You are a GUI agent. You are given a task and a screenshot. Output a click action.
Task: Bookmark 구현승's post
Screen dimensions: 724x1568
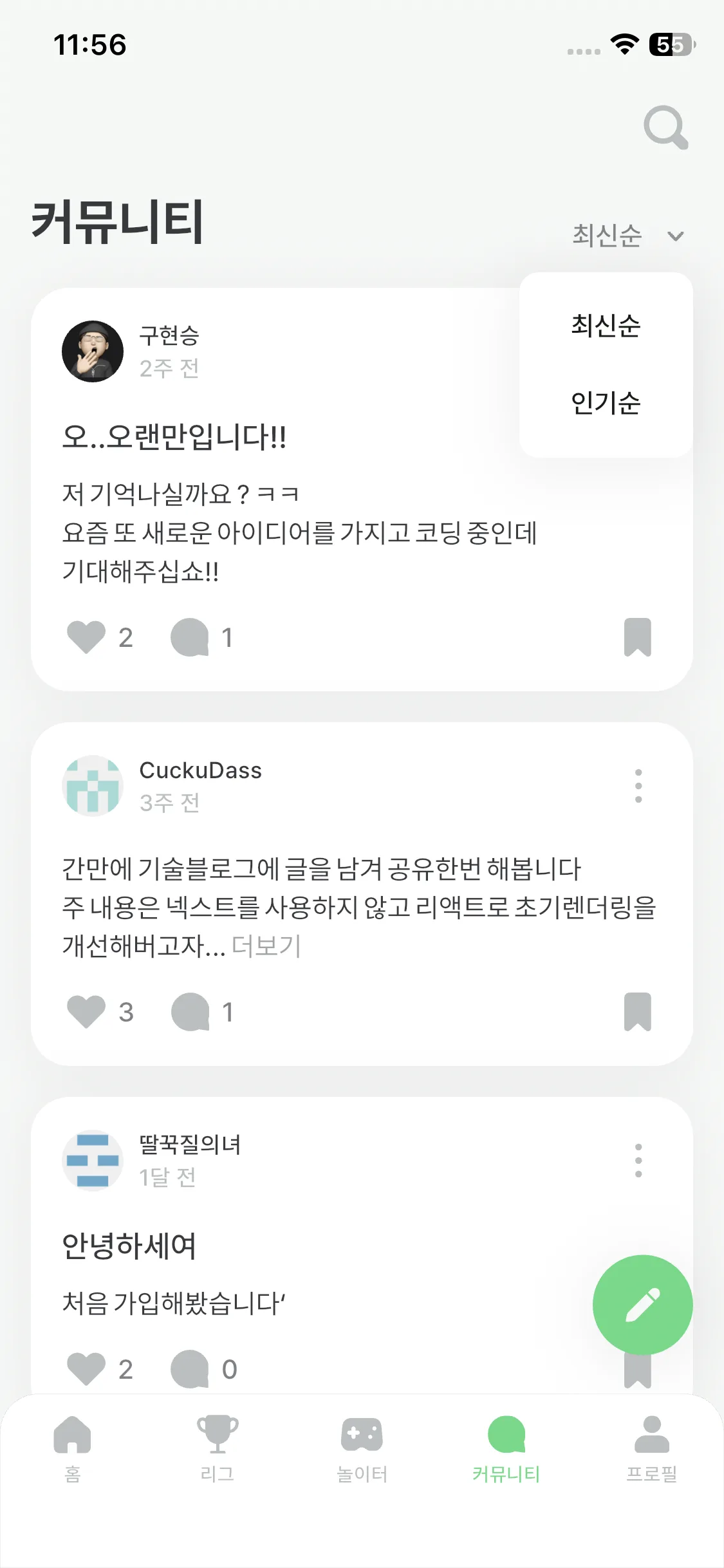[x=637, y=637]
